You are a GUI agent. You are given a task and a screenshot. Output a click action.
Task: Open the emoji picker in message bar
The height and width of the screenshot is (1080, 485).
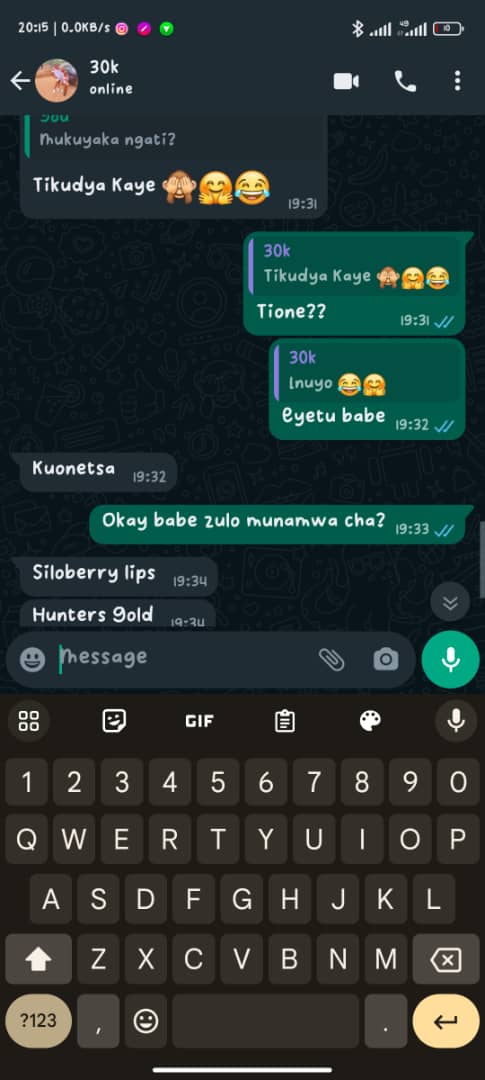[x=32, y=660]
